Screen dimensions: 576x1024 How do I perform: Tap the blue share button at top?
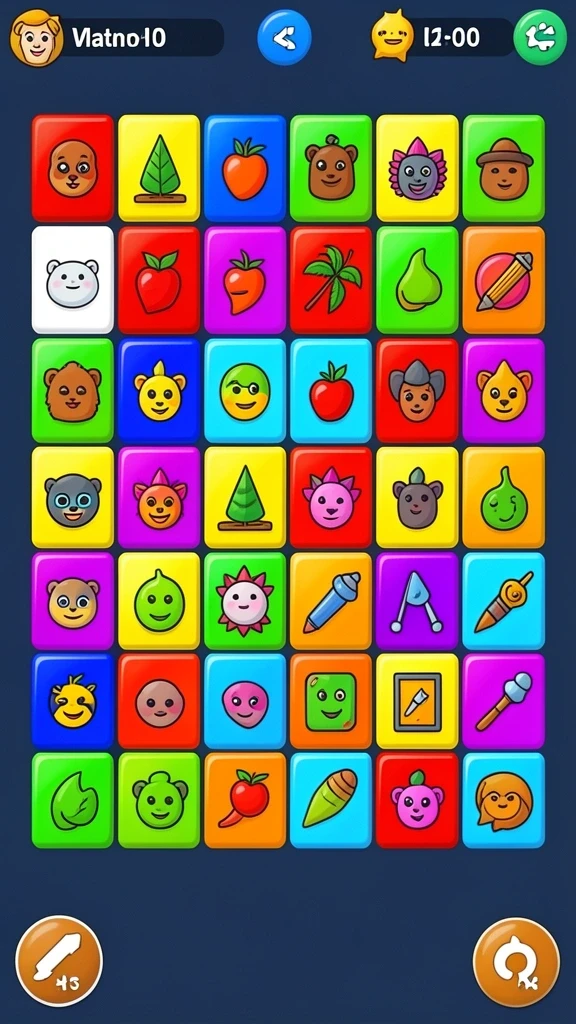[284, 37]
